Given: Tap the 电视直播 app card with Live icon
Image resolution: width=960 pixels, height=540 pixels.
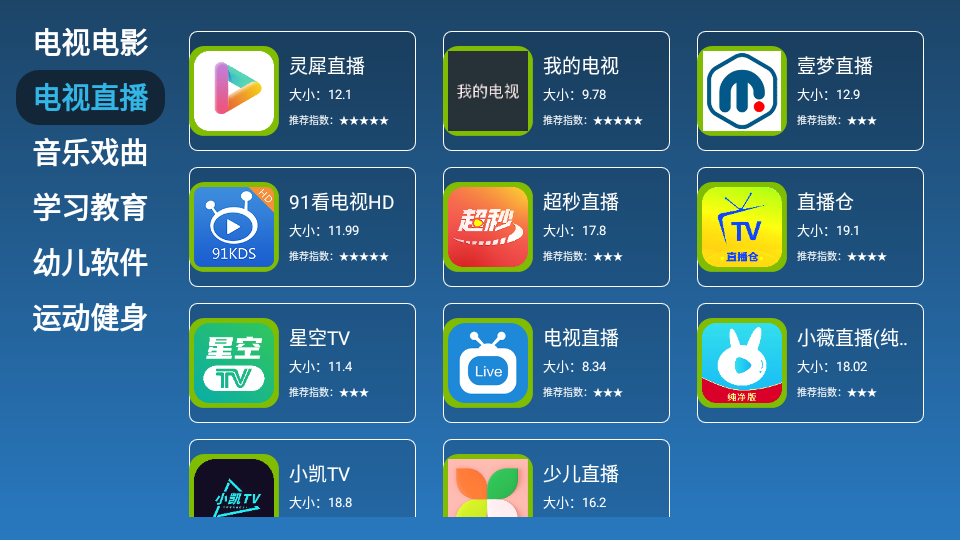Looking at the screenshot, I should click(x=556, y=363).
